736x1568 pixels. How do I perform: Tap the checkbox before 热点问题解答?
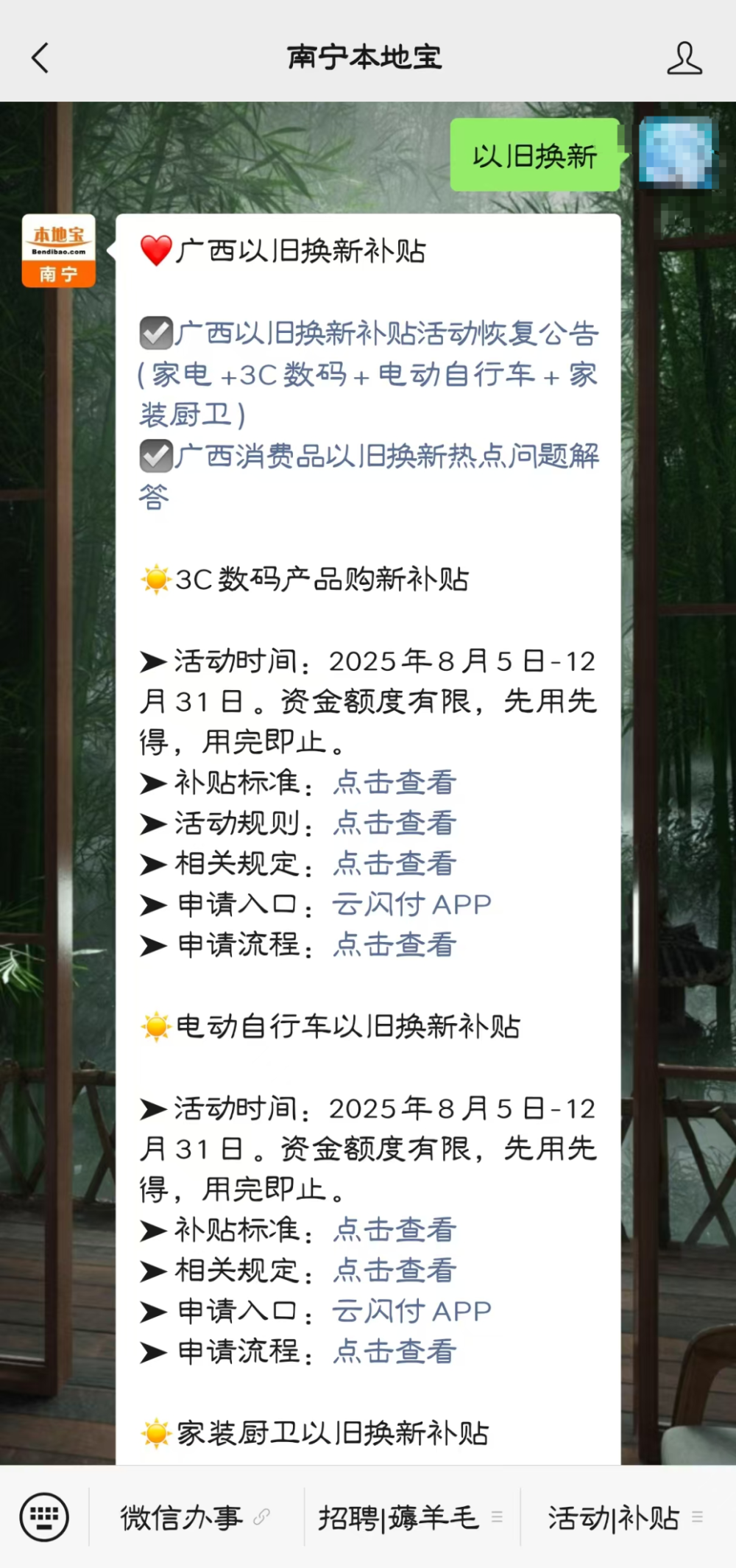pyautogui.click(x=155, y=457)
